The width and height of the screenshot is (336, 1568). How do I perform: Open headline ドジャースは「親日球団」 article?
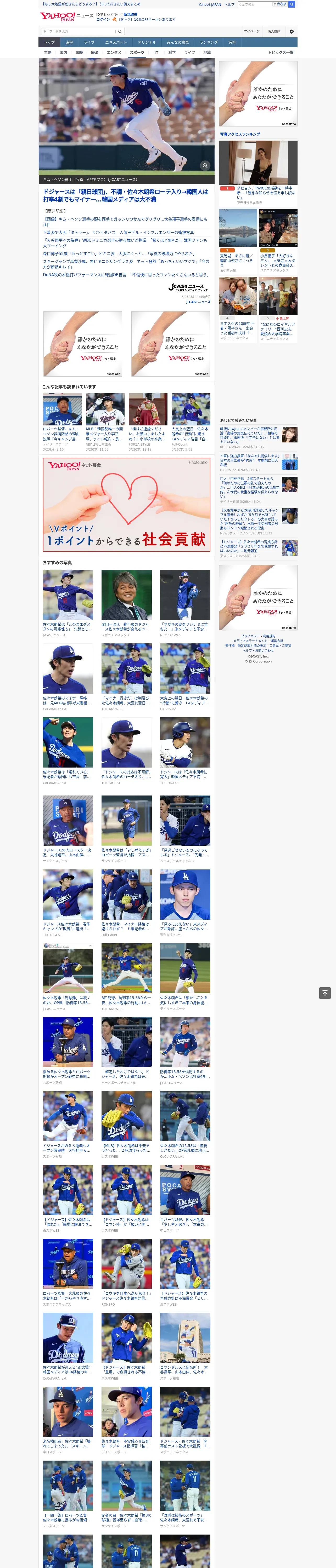[x=126, y=195]
